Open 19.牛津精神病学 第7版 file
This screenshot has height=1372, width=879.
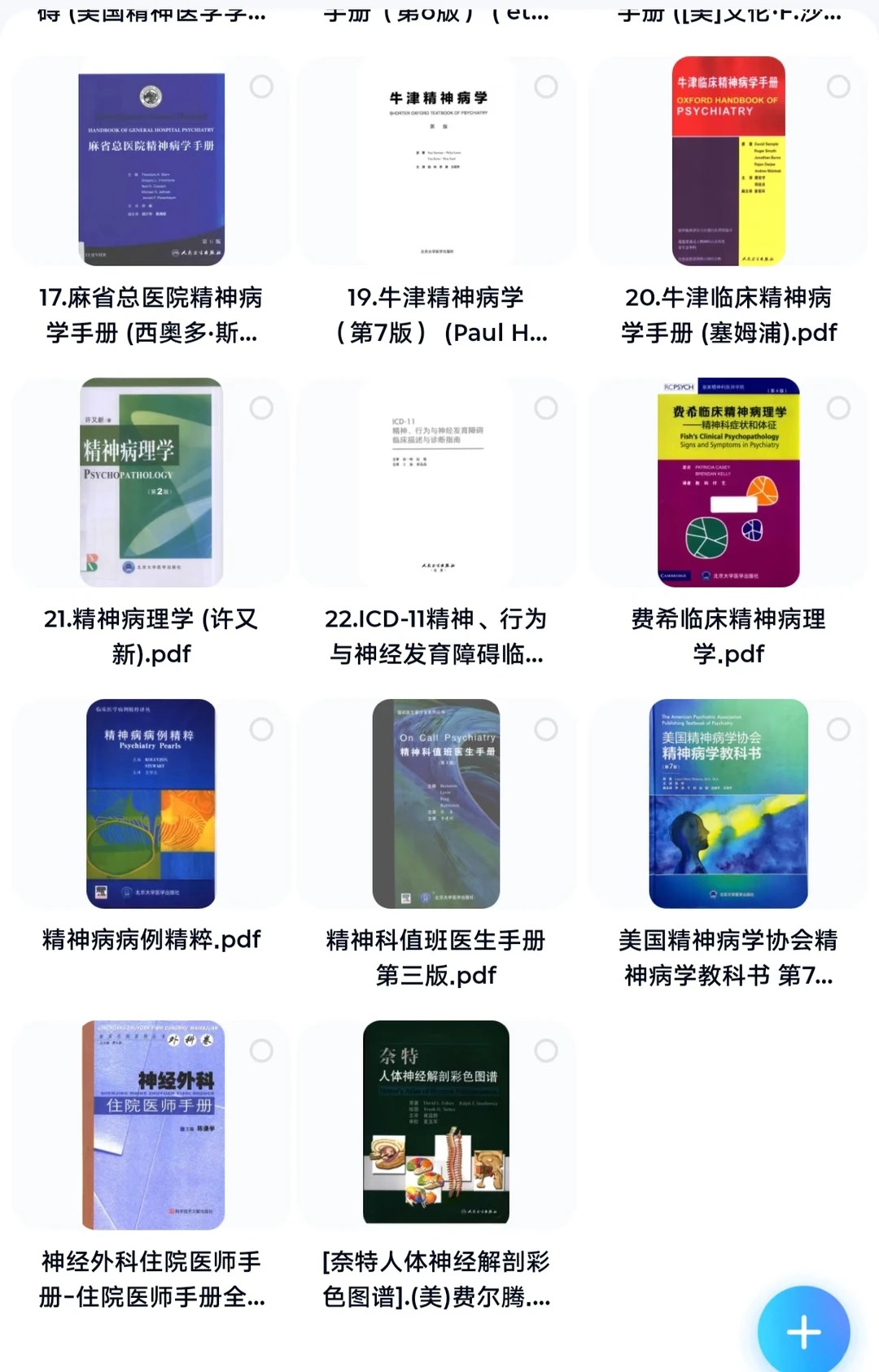point(437,169)
